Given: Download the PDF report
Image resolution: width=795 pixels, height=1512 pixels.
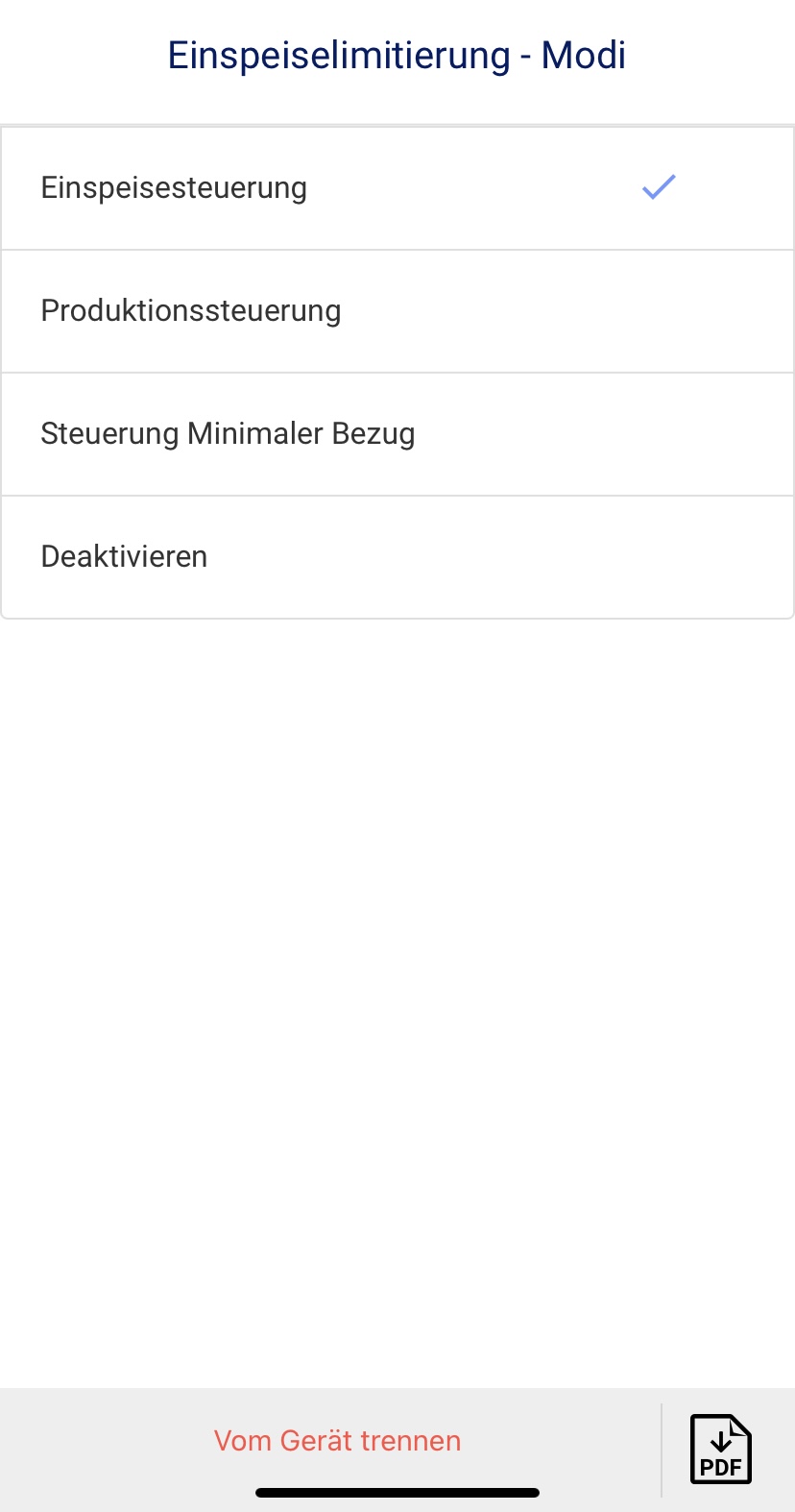Looking at the screenshot, I should tap(721, 1449).
